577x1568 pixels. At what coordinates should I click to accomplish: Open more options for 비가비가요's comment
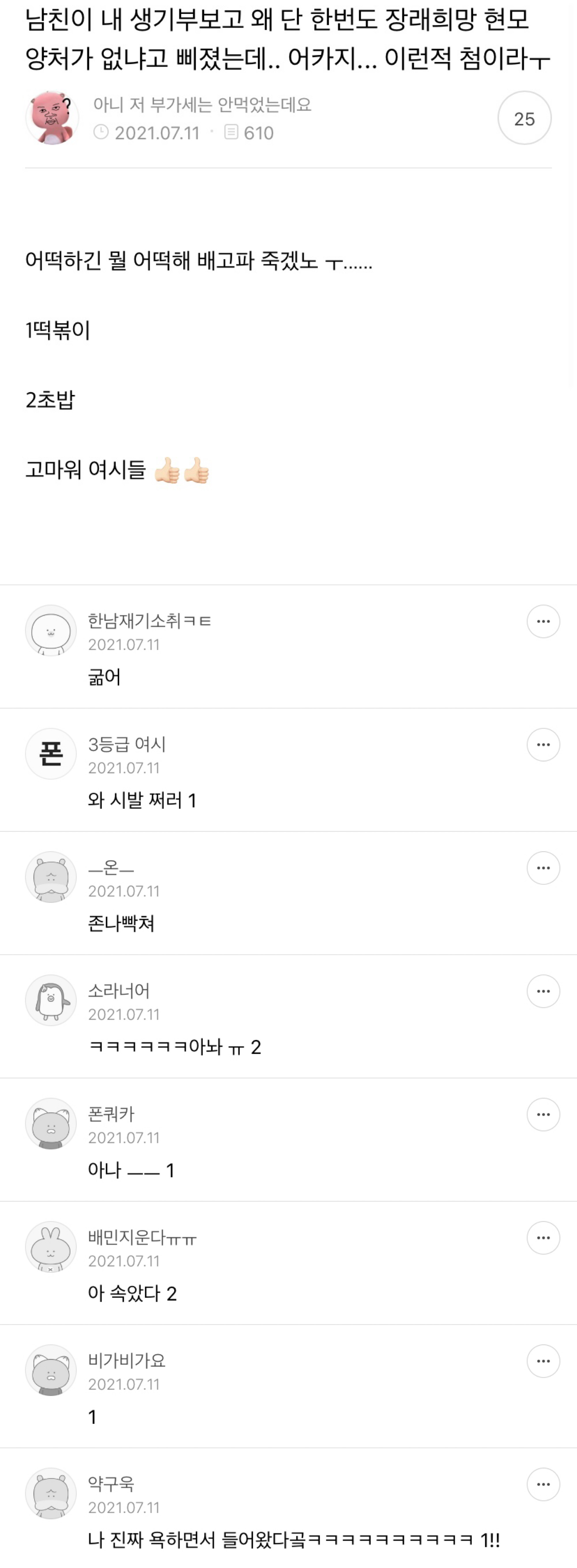click(543, 1361)
